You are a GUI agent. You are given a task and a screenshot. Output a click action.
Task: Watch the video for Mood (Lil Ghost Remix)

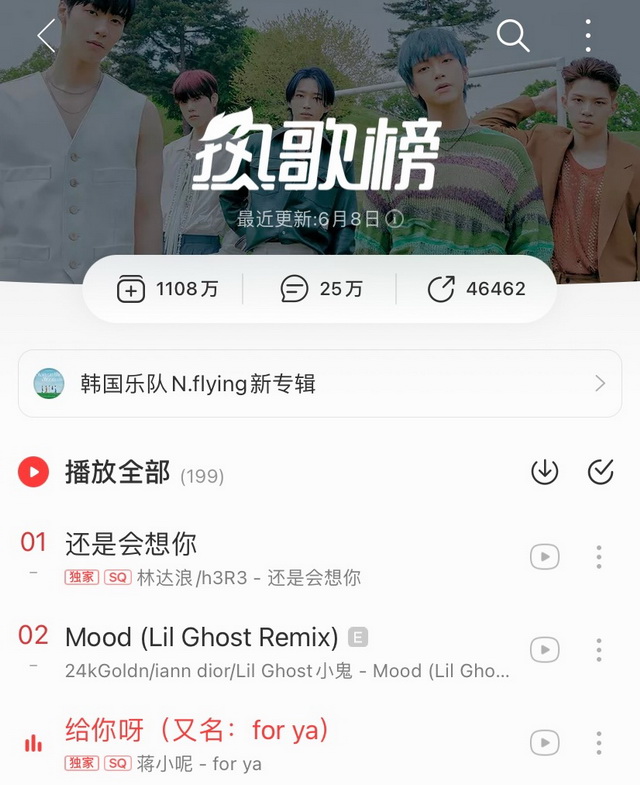tap(544, 650)
